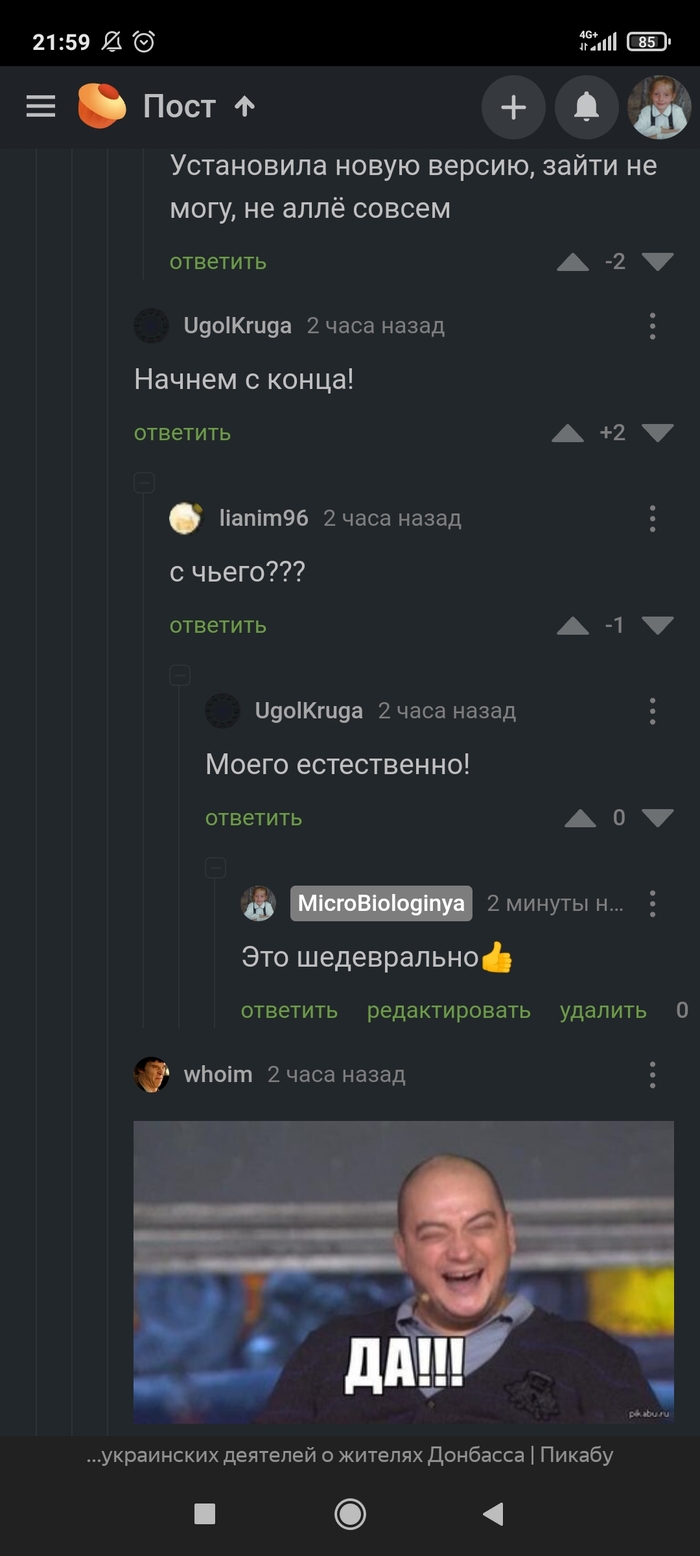Viewport: 700px width, 1556px height.
Task: Collapse the thread under lianim96's comment
Action: coord(180,676)
